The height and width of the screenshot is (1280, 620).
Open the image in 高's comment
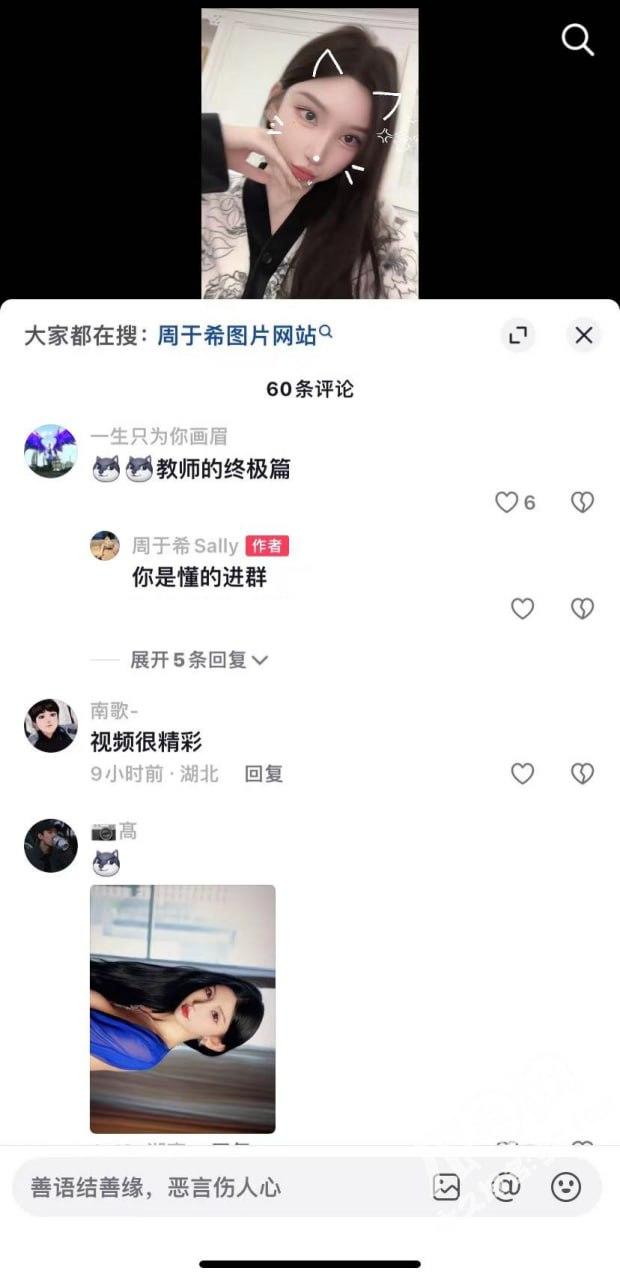(182, 1008)
